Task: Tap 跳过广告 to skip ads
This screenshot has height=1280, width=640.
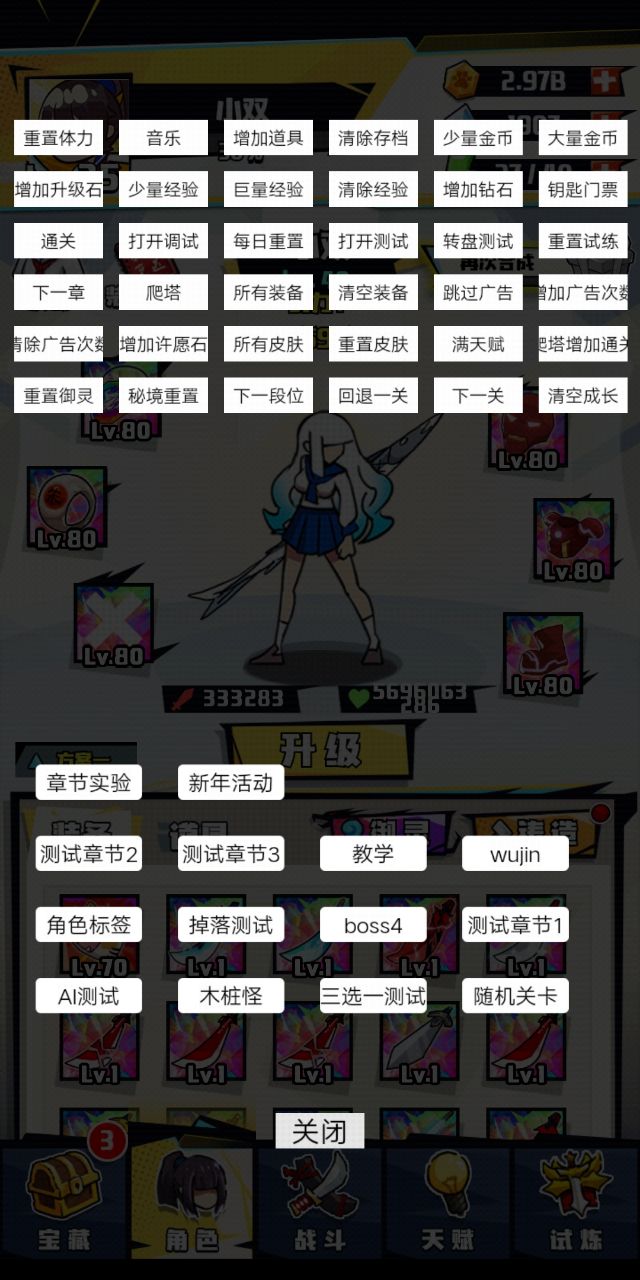Action: [478, 293]
